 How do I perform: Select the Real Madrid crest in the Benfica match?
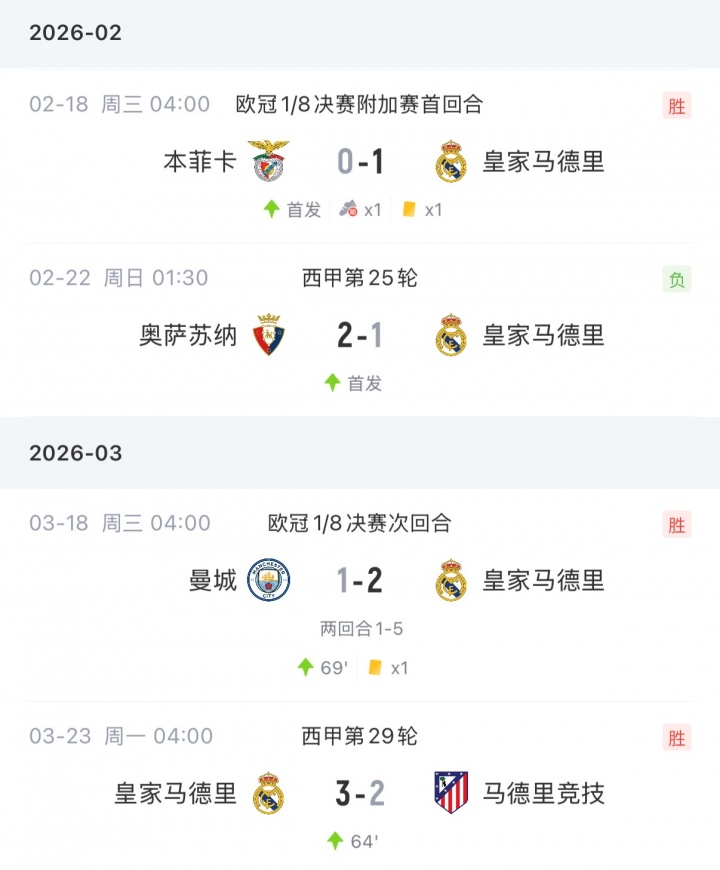[x=452, y=162]
